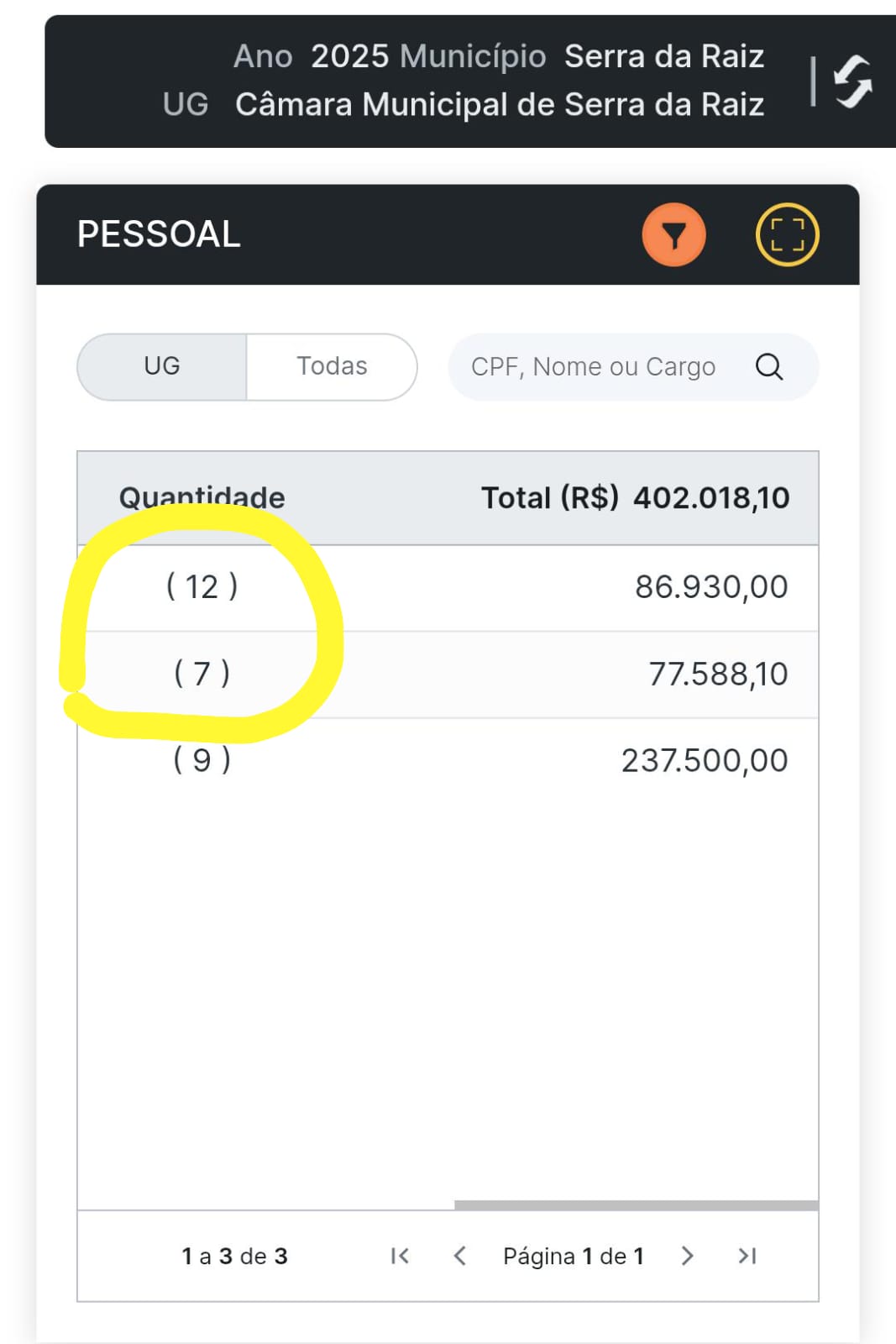Tap the search magnifier icon
The width and height of the screenshot is (896, 1344).
[x=768, y=367]
